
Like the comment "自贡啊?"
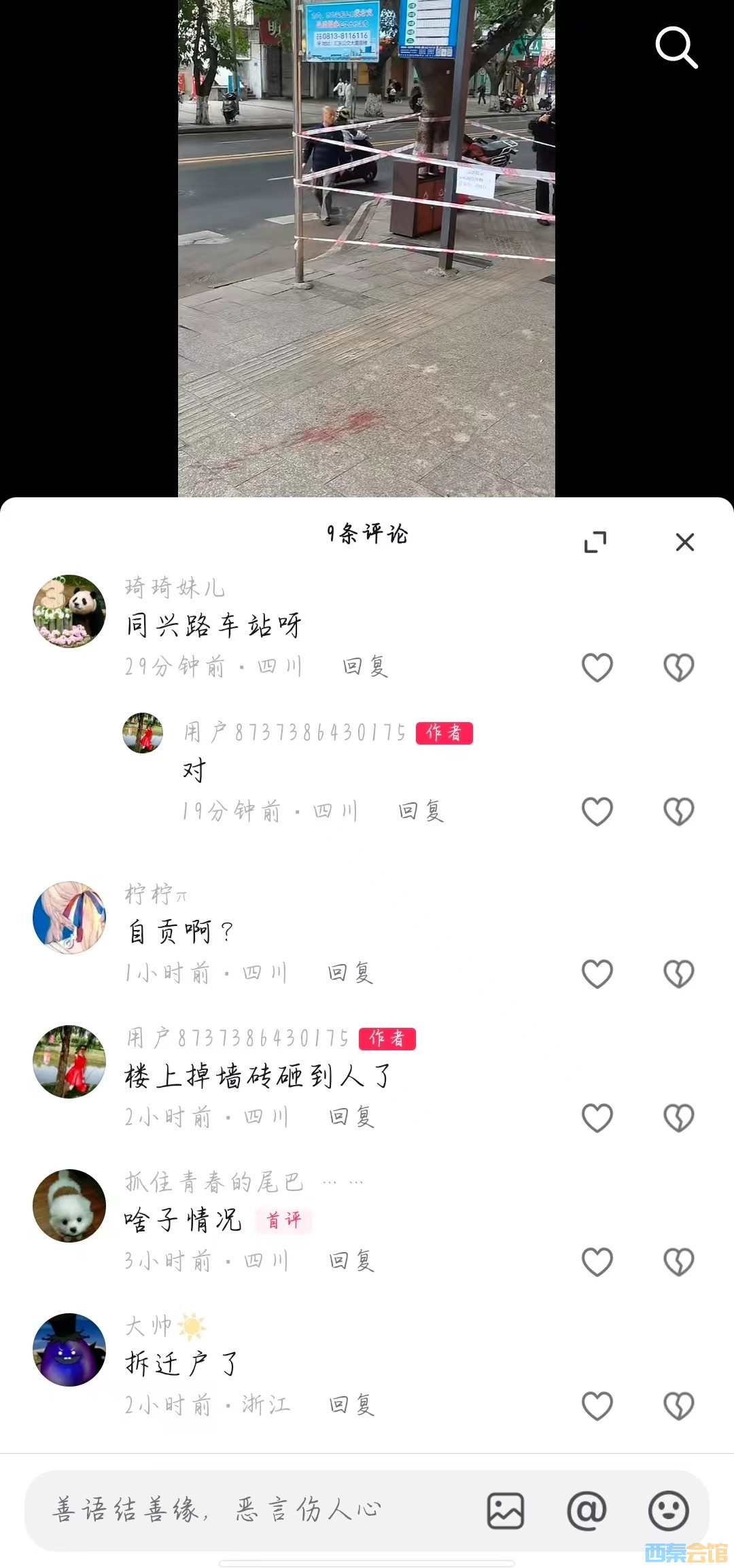pos(597,974)
